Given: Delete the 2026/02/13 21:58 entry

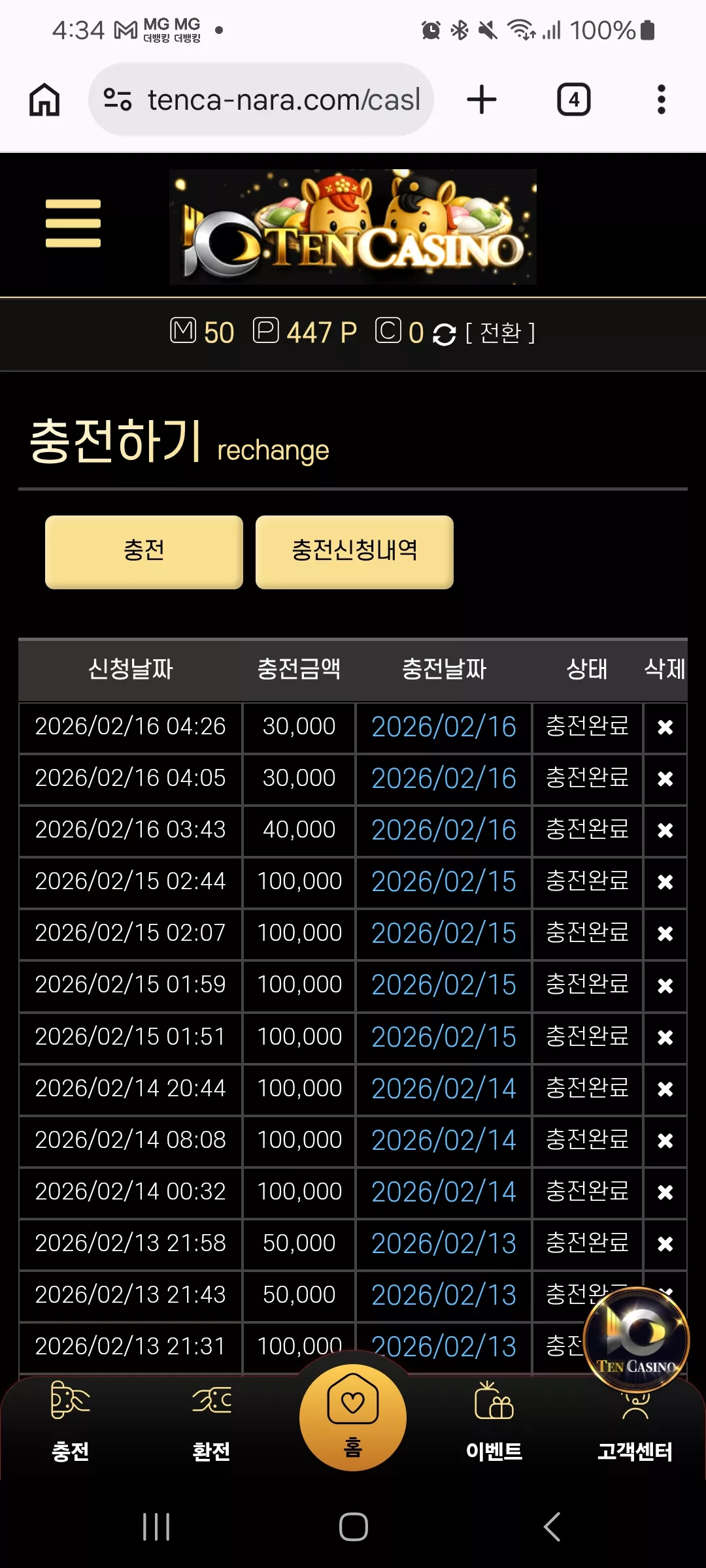Looking at the screenshot, I should click(665, 1244).
